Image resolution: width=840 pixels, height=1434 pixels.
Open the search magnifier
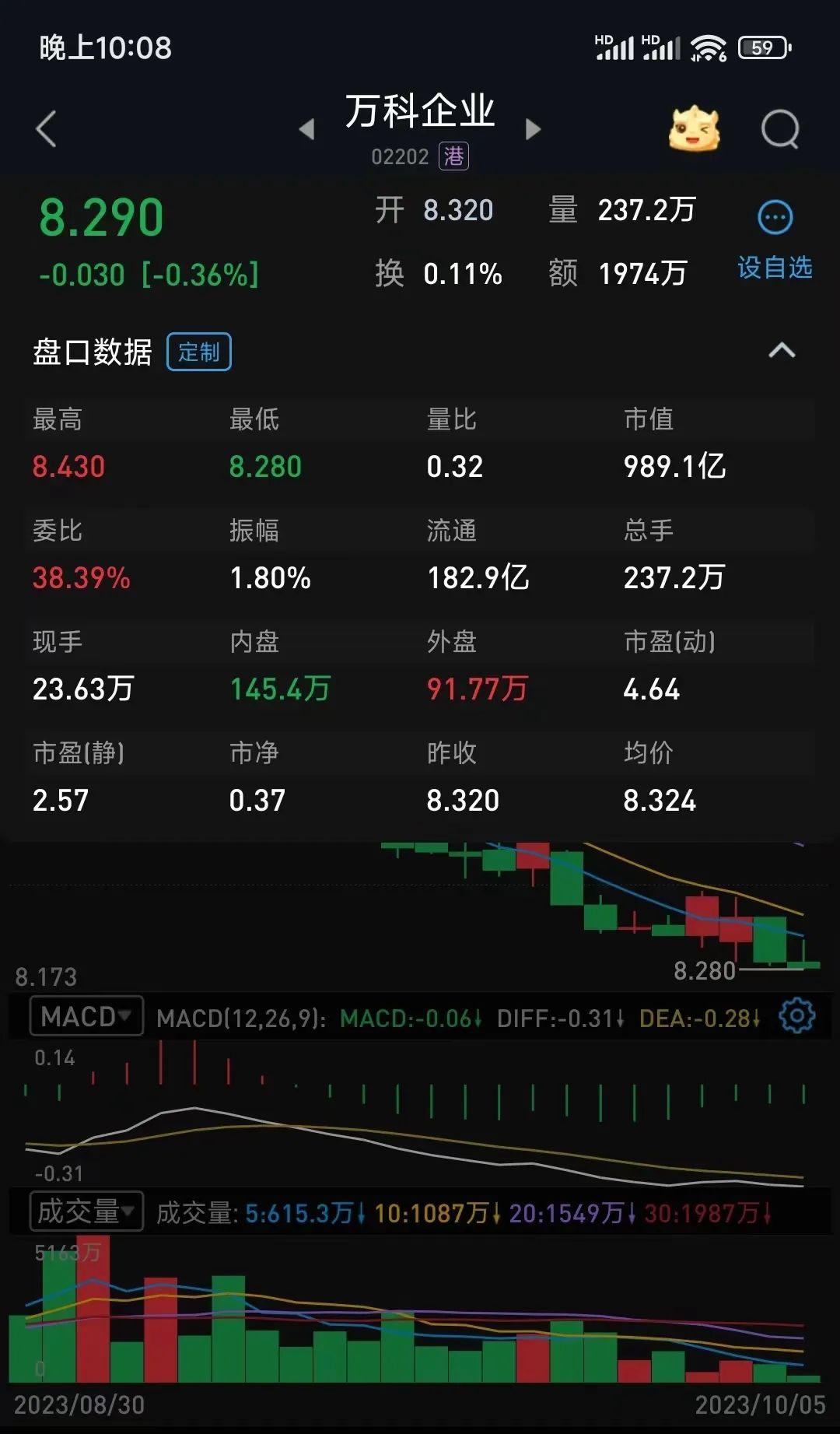pyautogui.click(x=780, y=129)
